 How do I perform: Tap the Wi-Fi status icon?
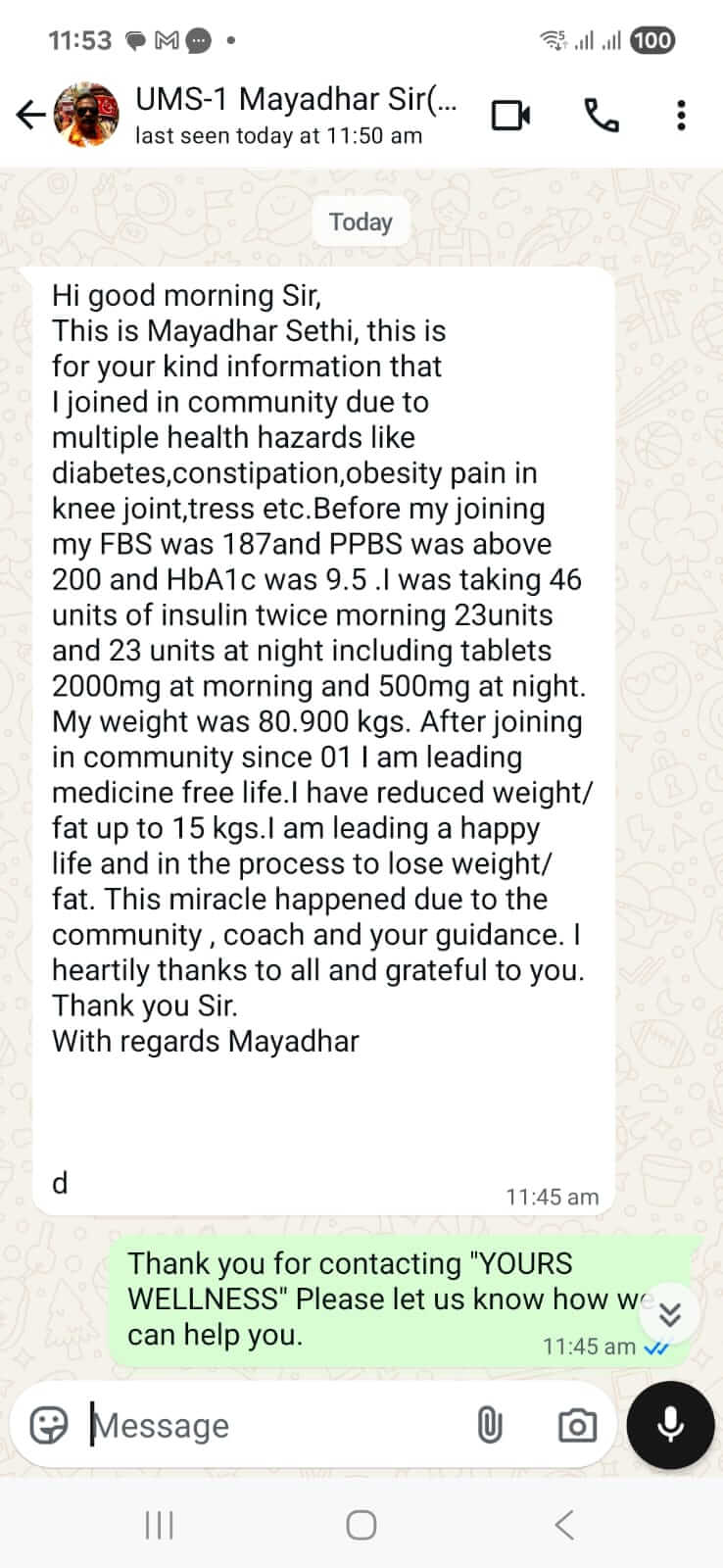point(554,37)
